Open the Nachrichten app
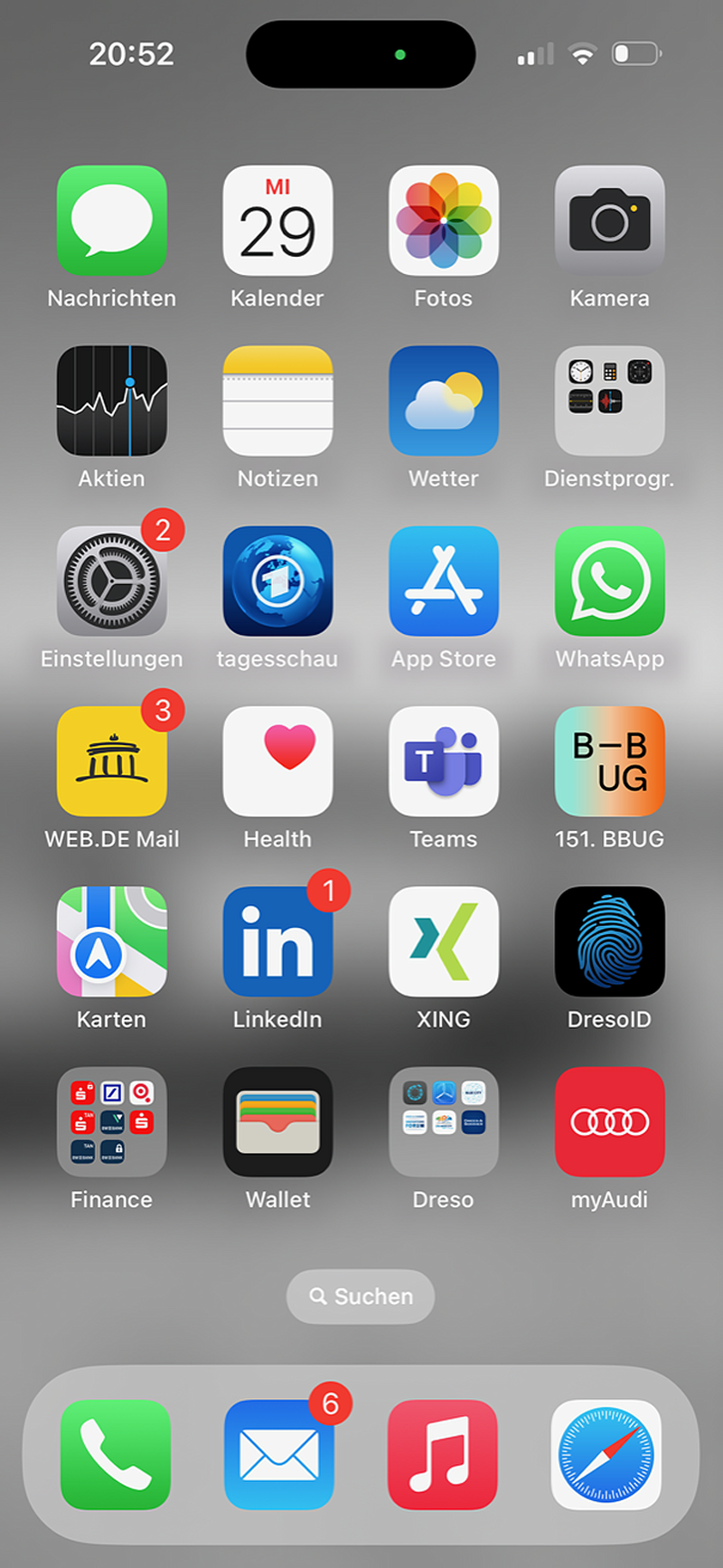723x1568 pixels. coord(112,221)
